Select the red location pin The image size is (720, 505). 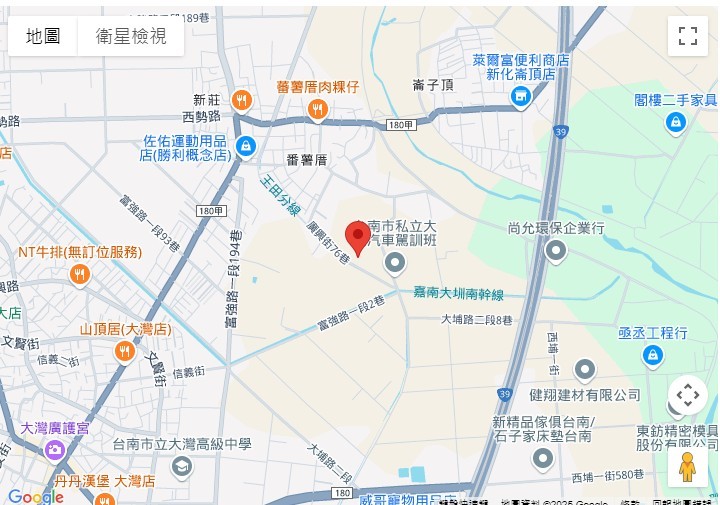(x=357, y=238)
